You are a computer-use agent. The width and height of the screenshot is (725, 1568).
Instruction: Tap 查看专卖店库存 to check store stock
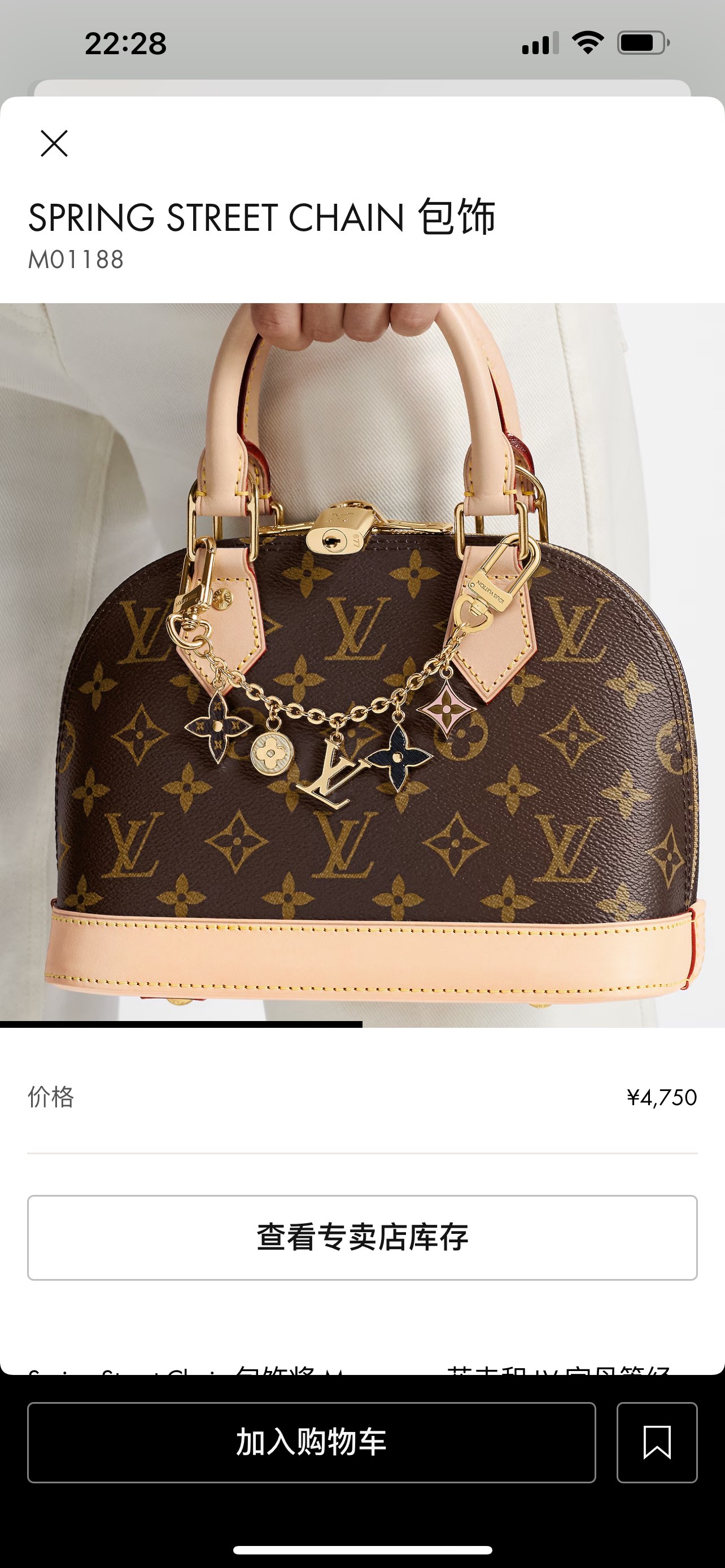coord(362,1237)
